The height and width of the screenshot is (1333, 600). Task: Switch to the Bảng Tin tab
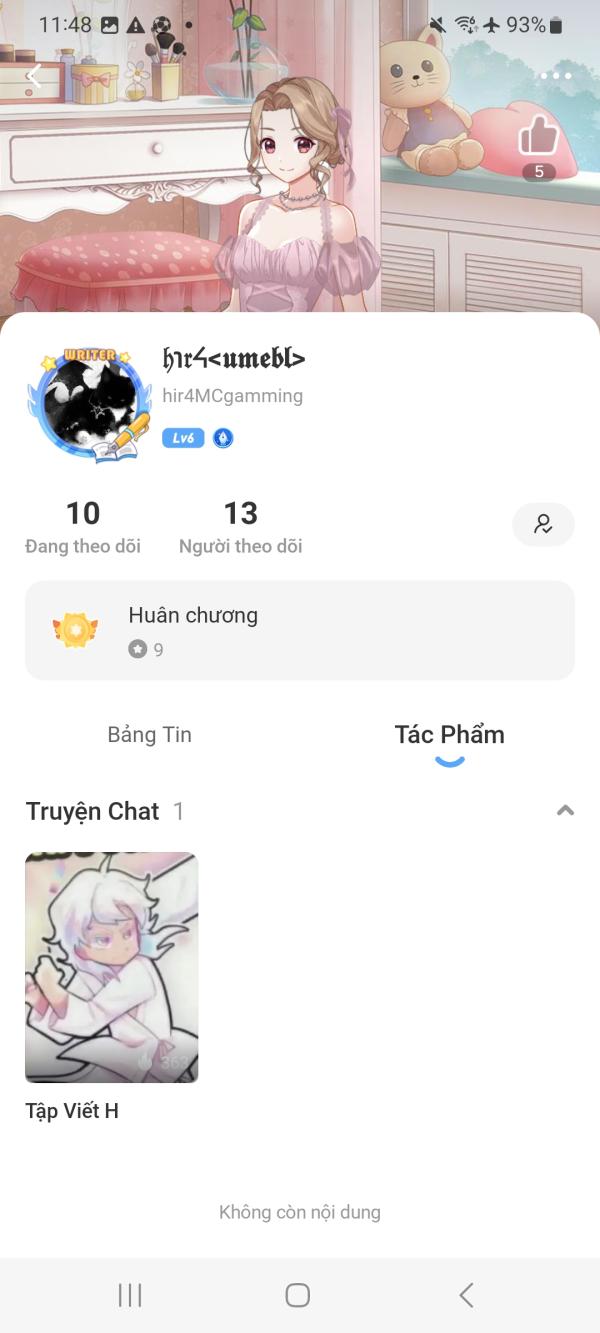(149, 735)
